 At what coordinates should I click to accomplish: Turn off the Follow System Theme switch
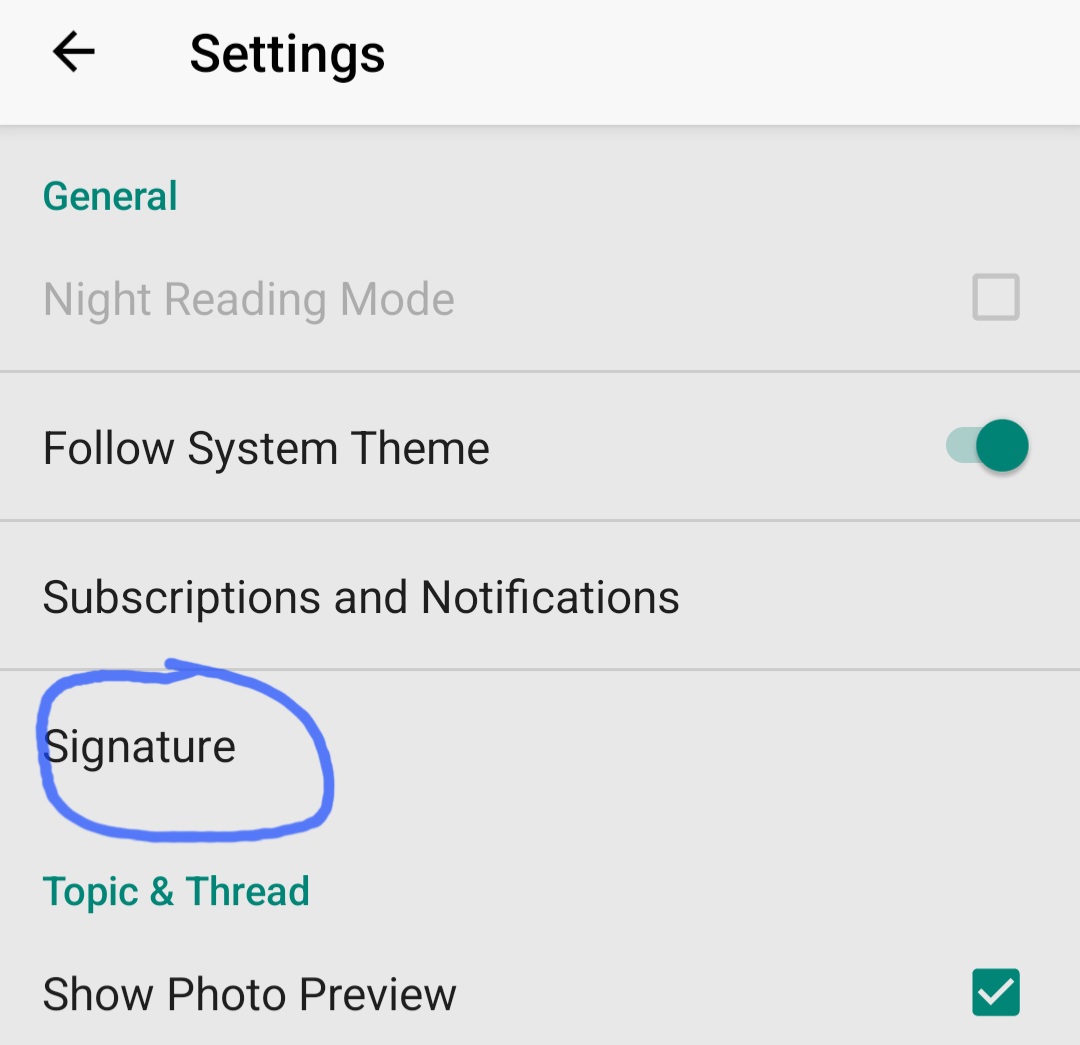click(x=988, y=446)
